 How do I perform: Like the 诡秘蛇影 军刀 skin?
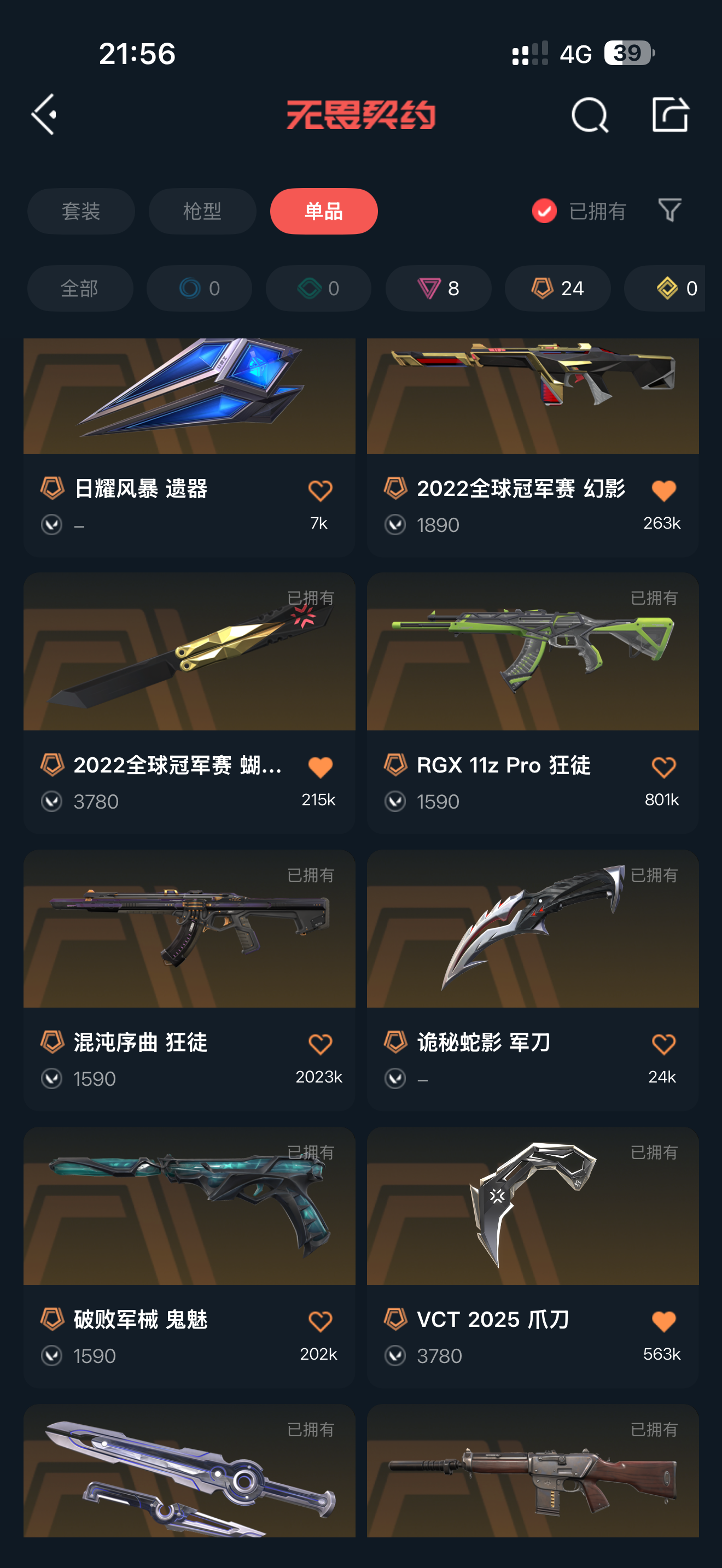tap(663, 1045)
